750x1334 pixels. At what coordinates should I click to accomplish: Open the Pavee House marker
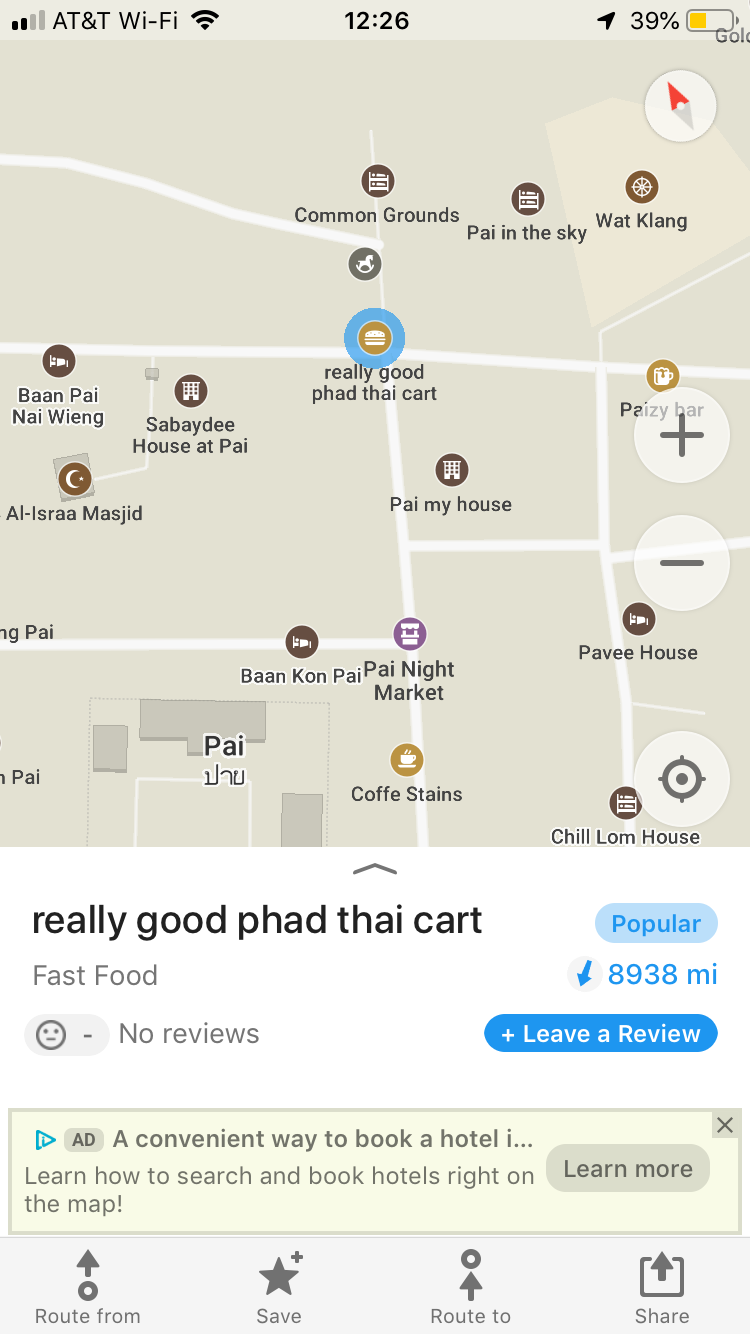coord(639,620)
